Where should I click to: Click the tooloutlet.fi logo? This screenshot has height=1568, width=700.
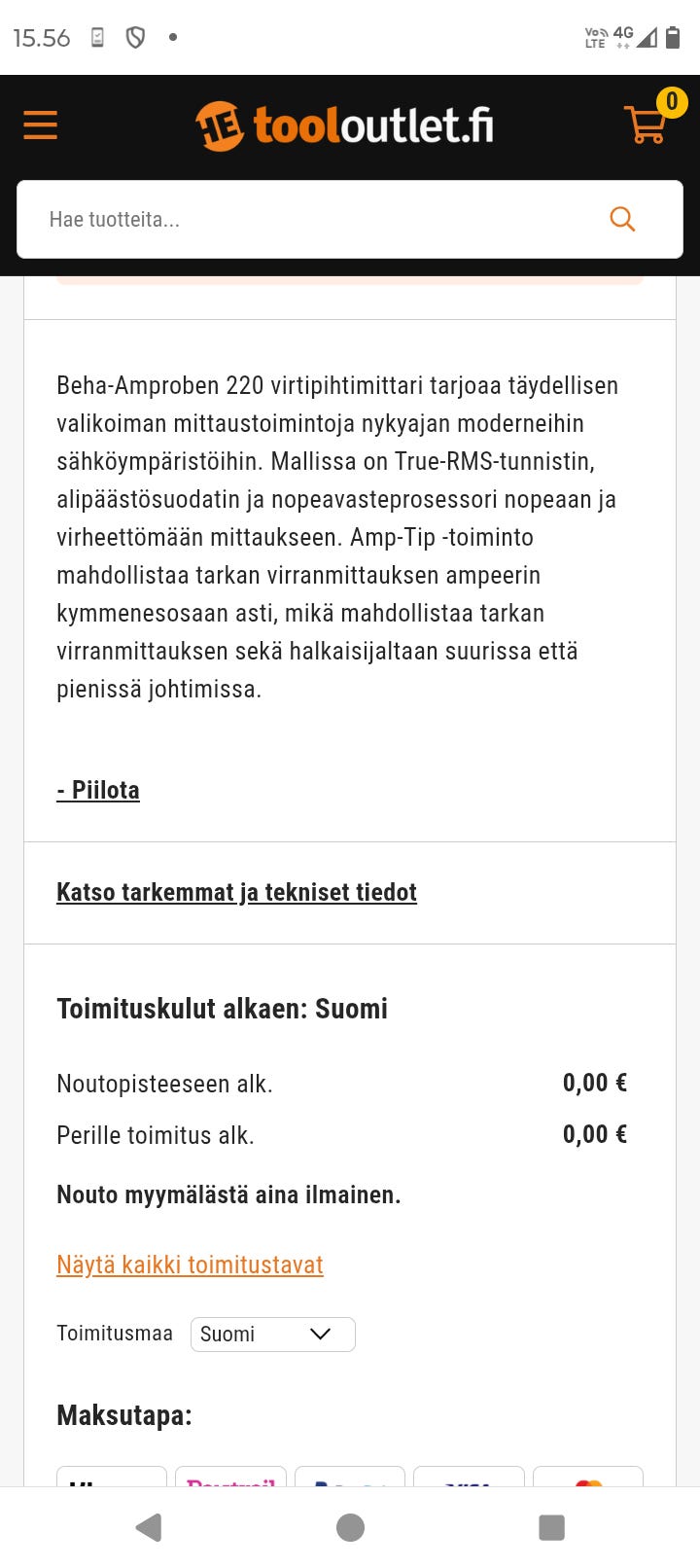pyautogui.click(x=350, y=125)
